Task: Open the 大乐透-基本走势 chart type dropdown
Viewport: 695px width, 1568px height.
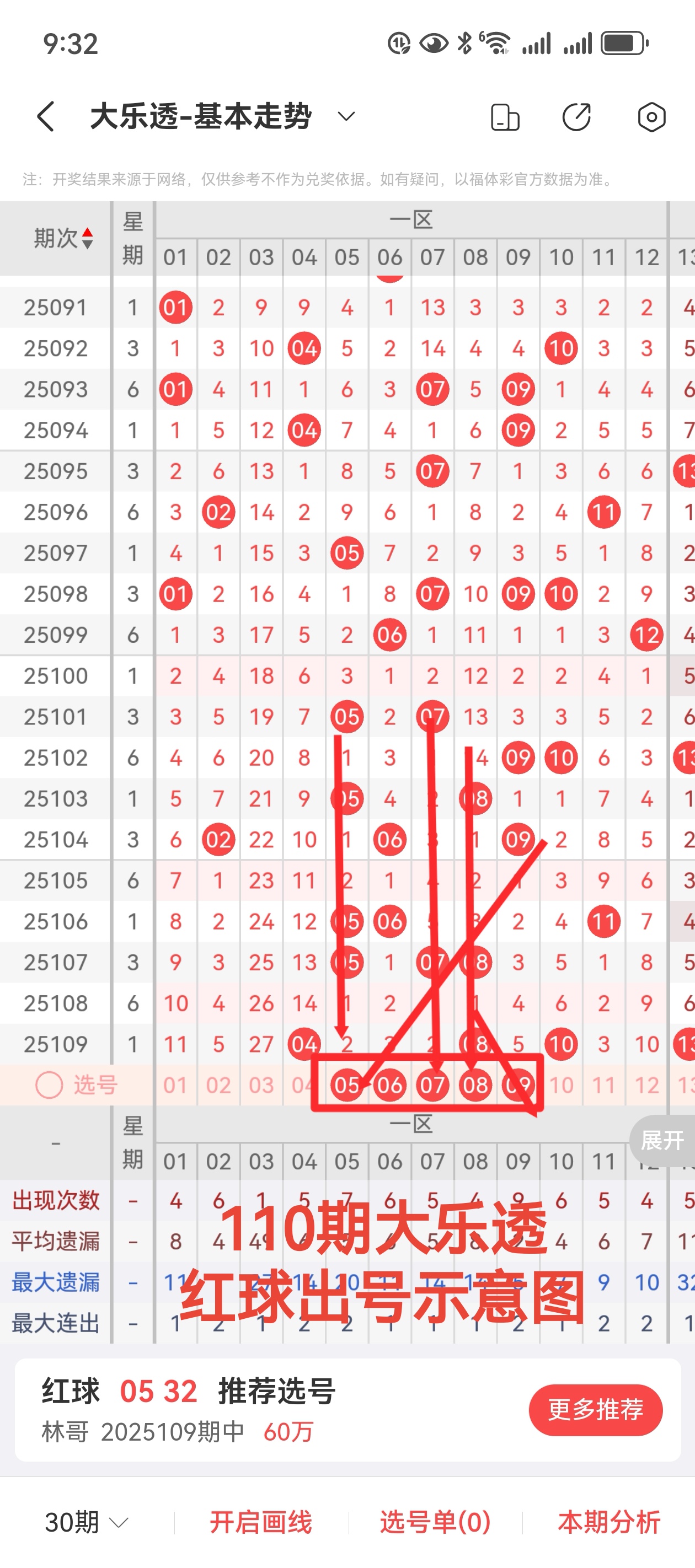Action: click(x=346, y=116)
